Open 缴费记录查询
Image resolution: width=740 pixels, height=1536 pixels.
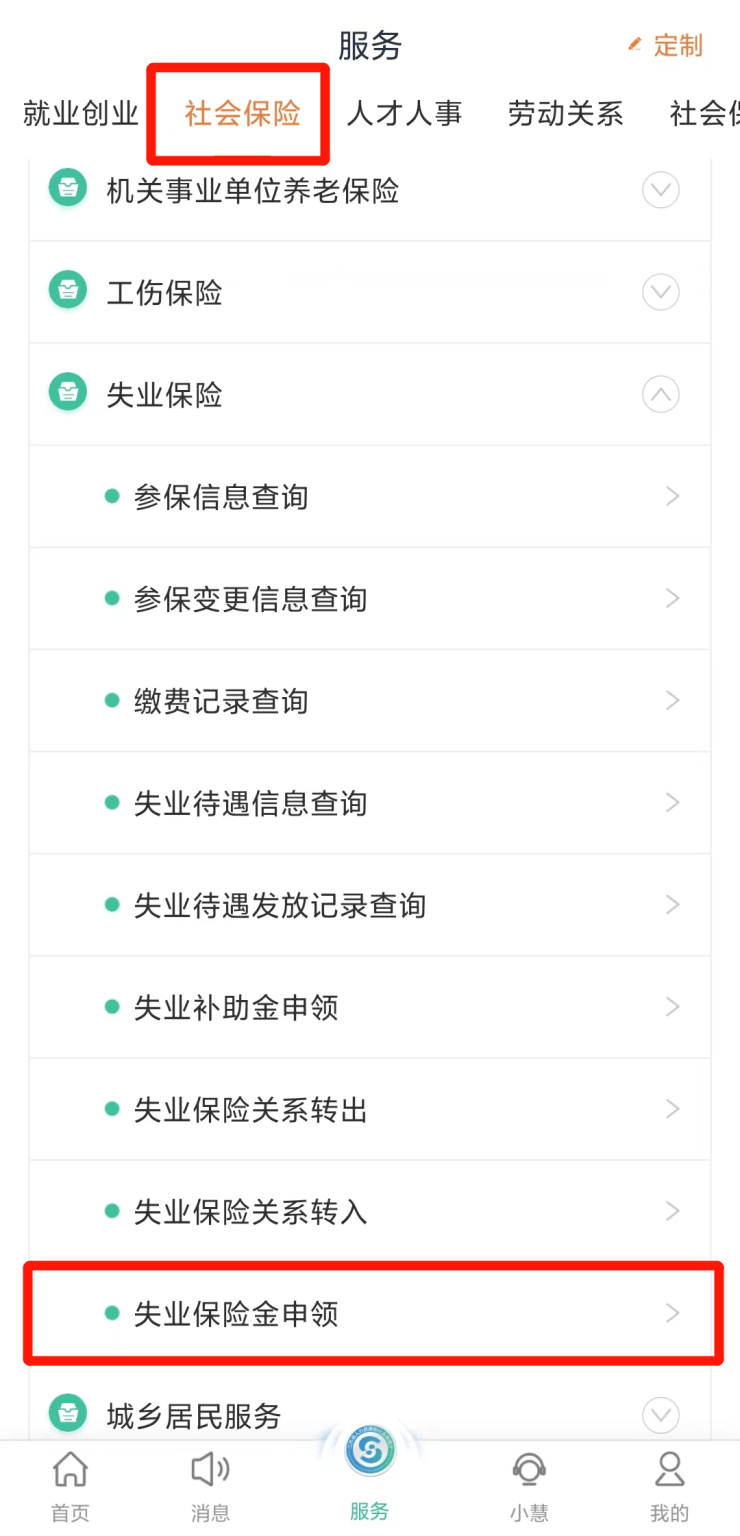point(369,701)
